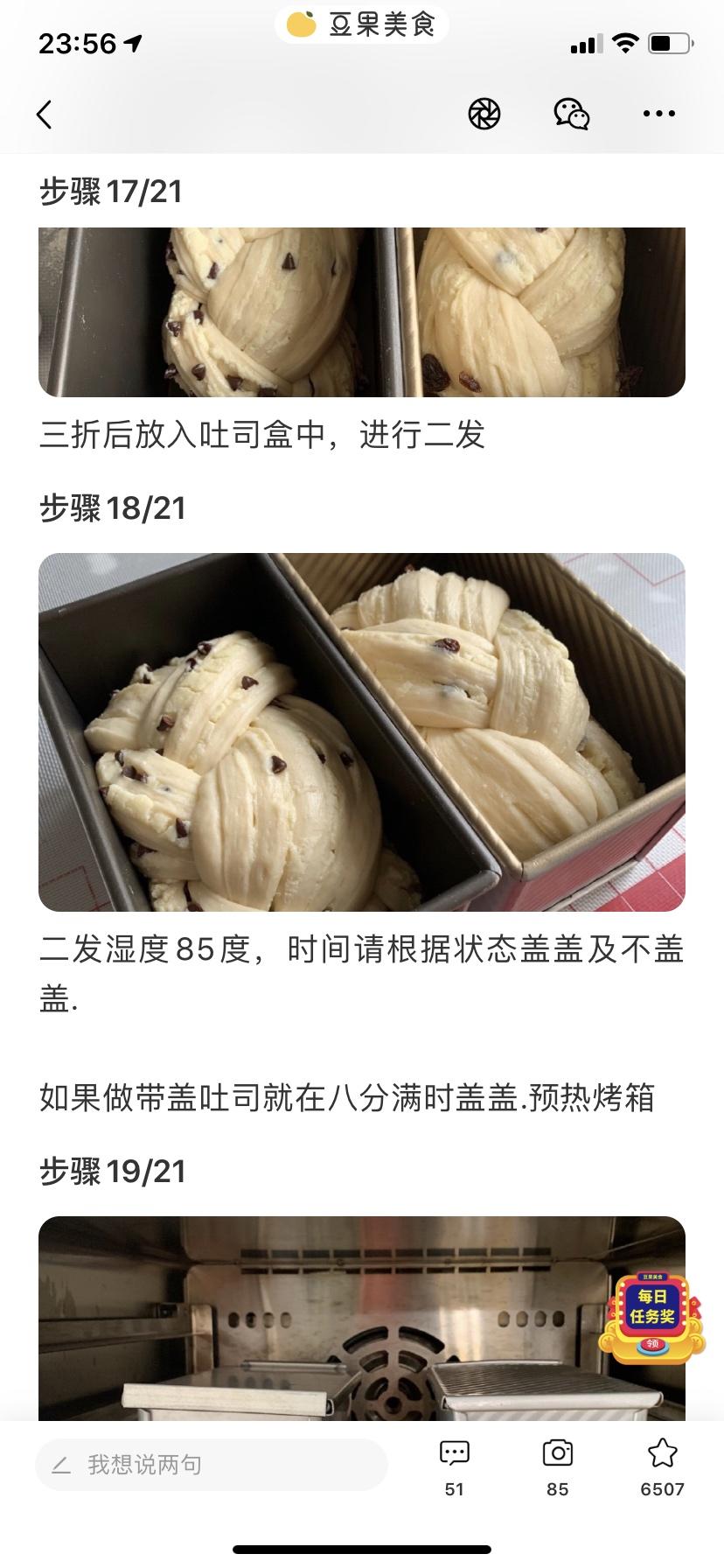Favorite this recipe with the star

662,1465
